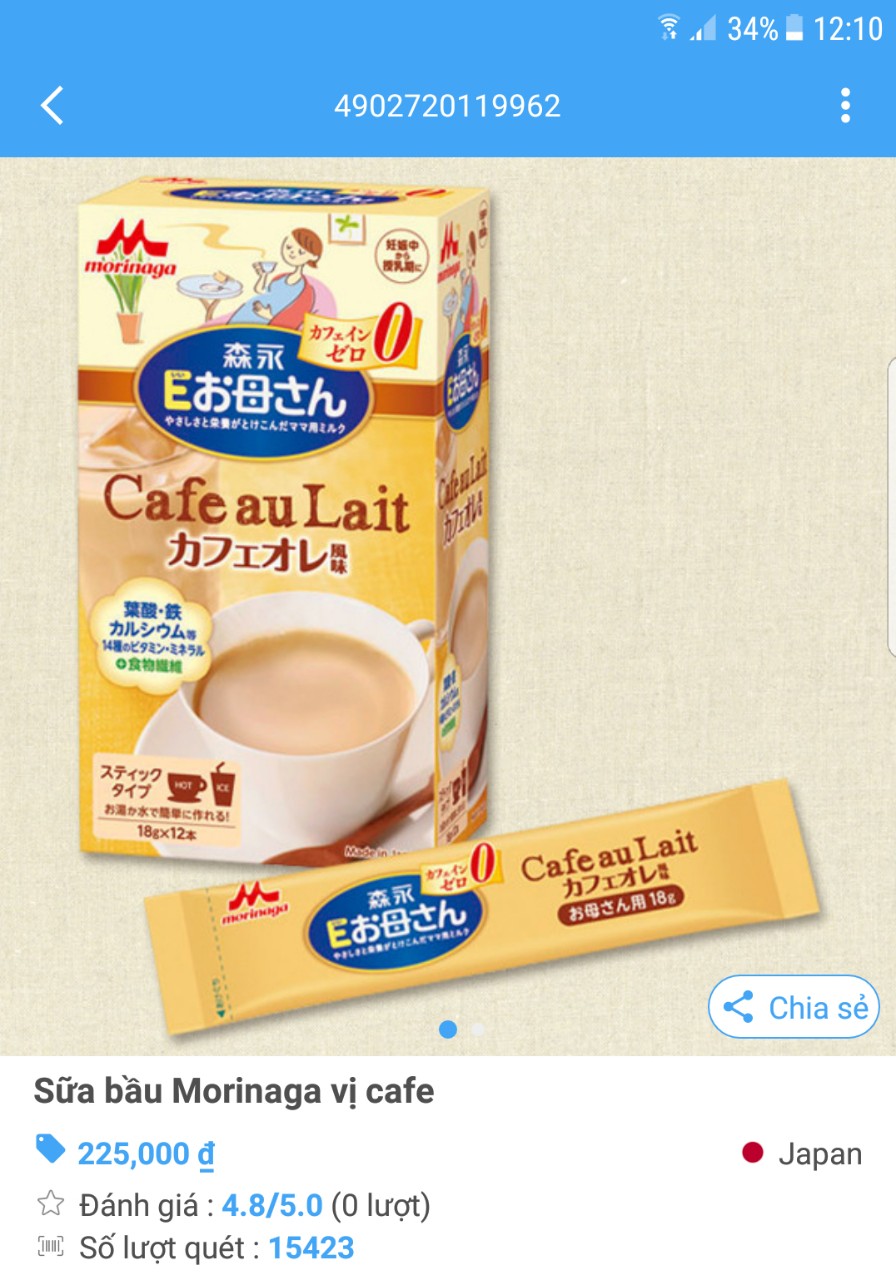Tap the Chia sẻ share button

pyautogui.click(x=795, y=1007)
